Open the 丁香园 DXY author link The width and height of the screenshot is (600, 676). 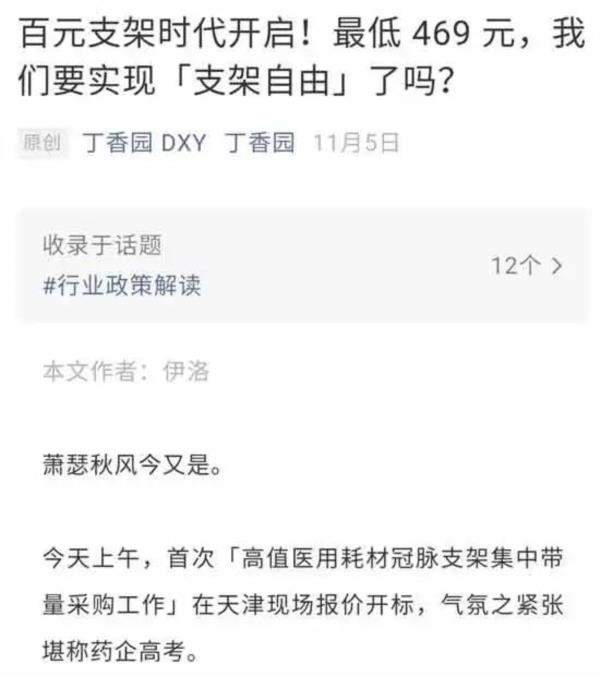pyautogui.click(x=143, y=143)
